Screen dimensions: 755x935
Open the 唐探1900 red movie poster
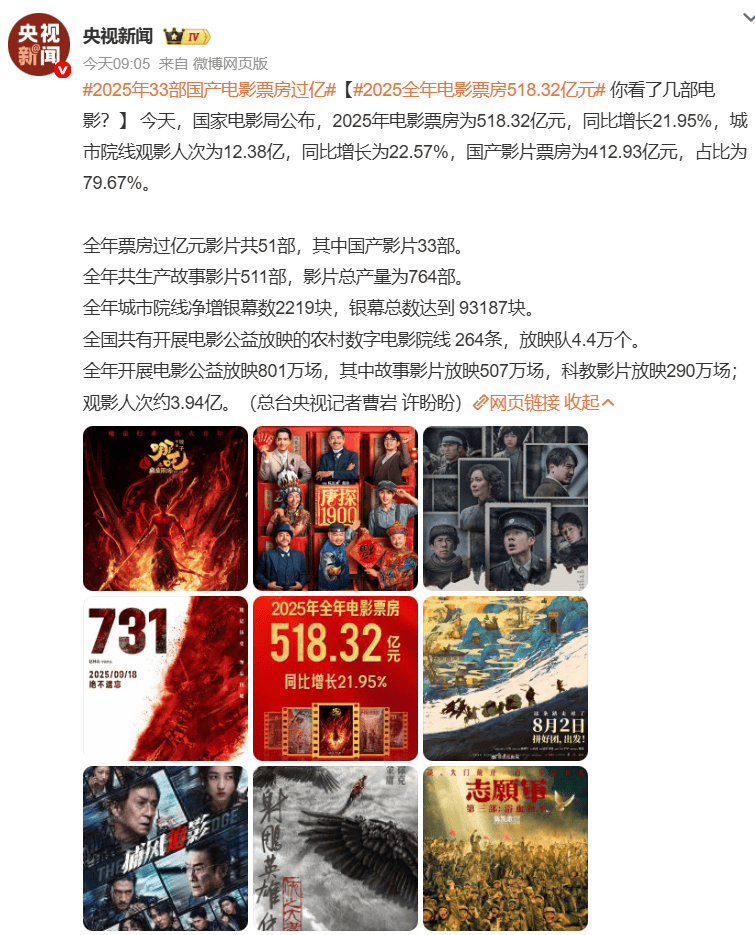pyautogui.click(x=335, y=507)
